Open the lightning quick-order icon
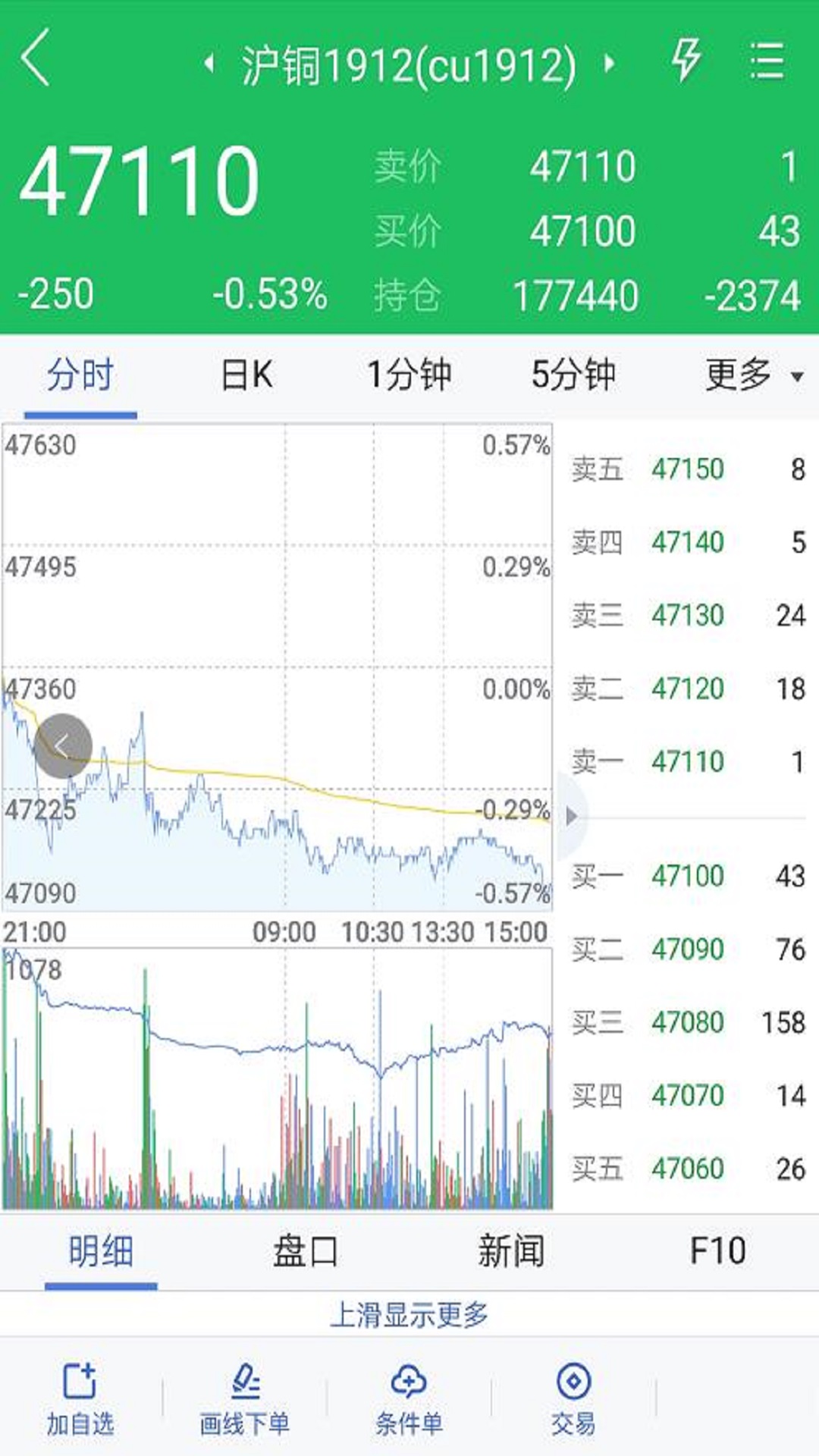The image size is (819, 1456). [686, 59]
